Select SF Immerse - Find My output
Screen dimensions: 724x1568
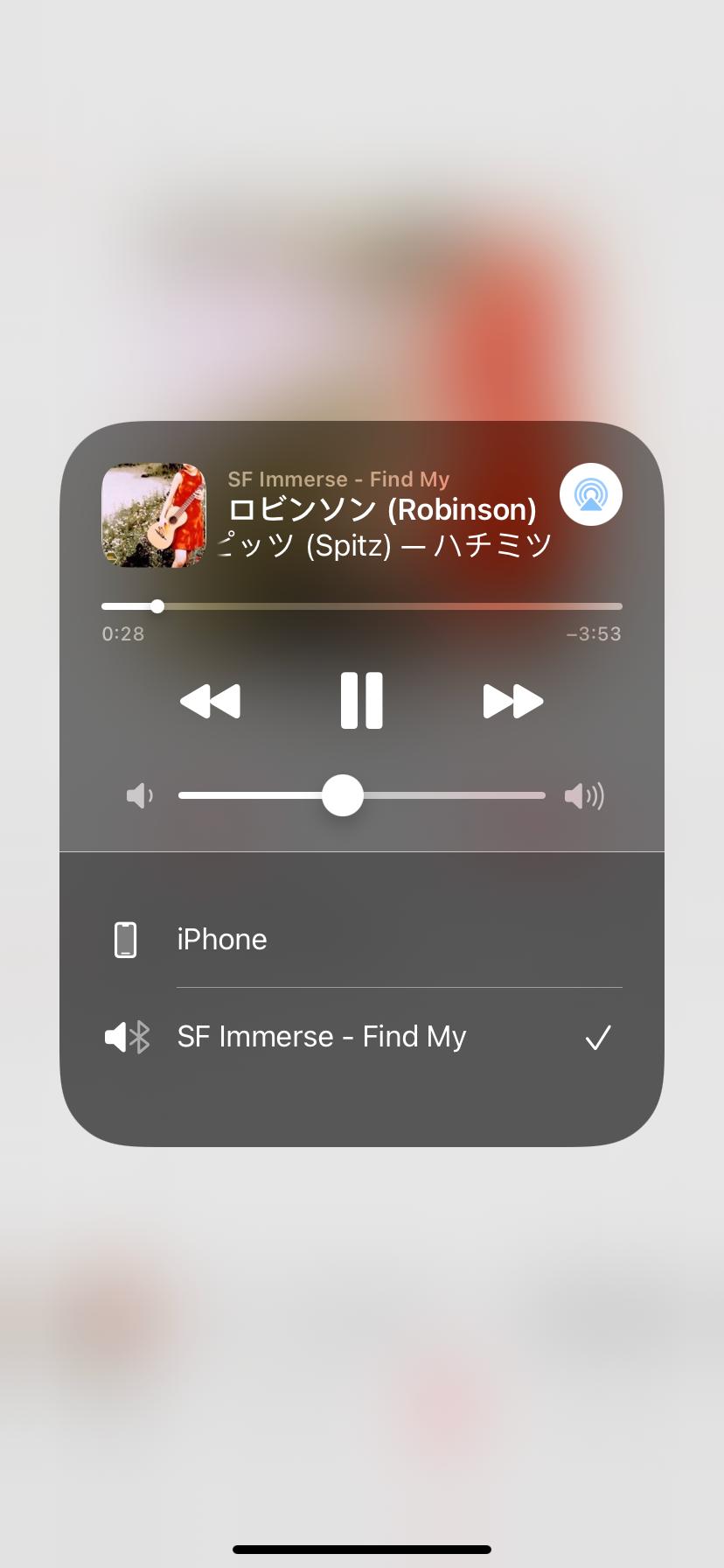321,1036
